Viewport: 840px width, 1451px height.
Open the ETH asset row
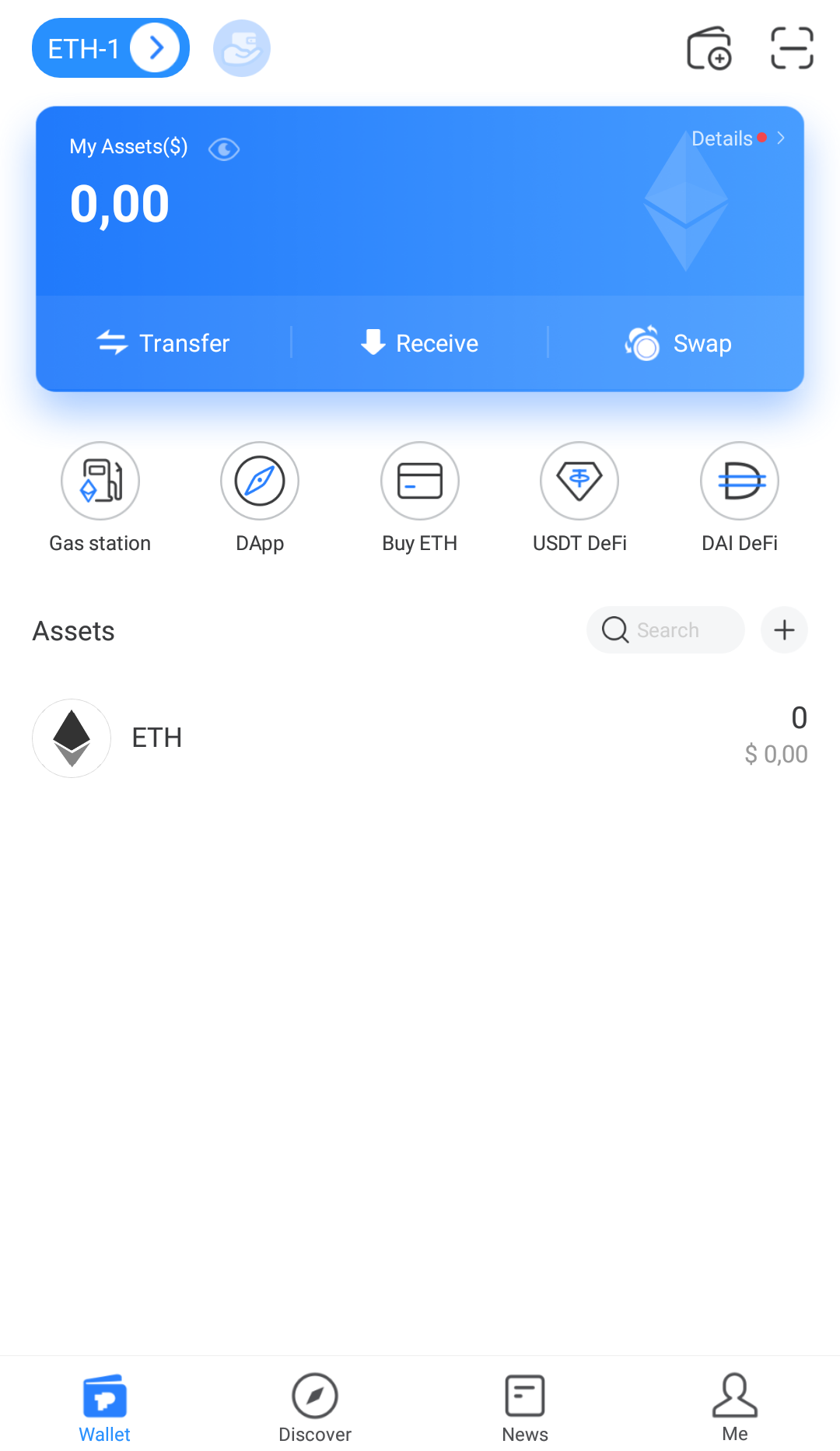[x=420, y=738]
